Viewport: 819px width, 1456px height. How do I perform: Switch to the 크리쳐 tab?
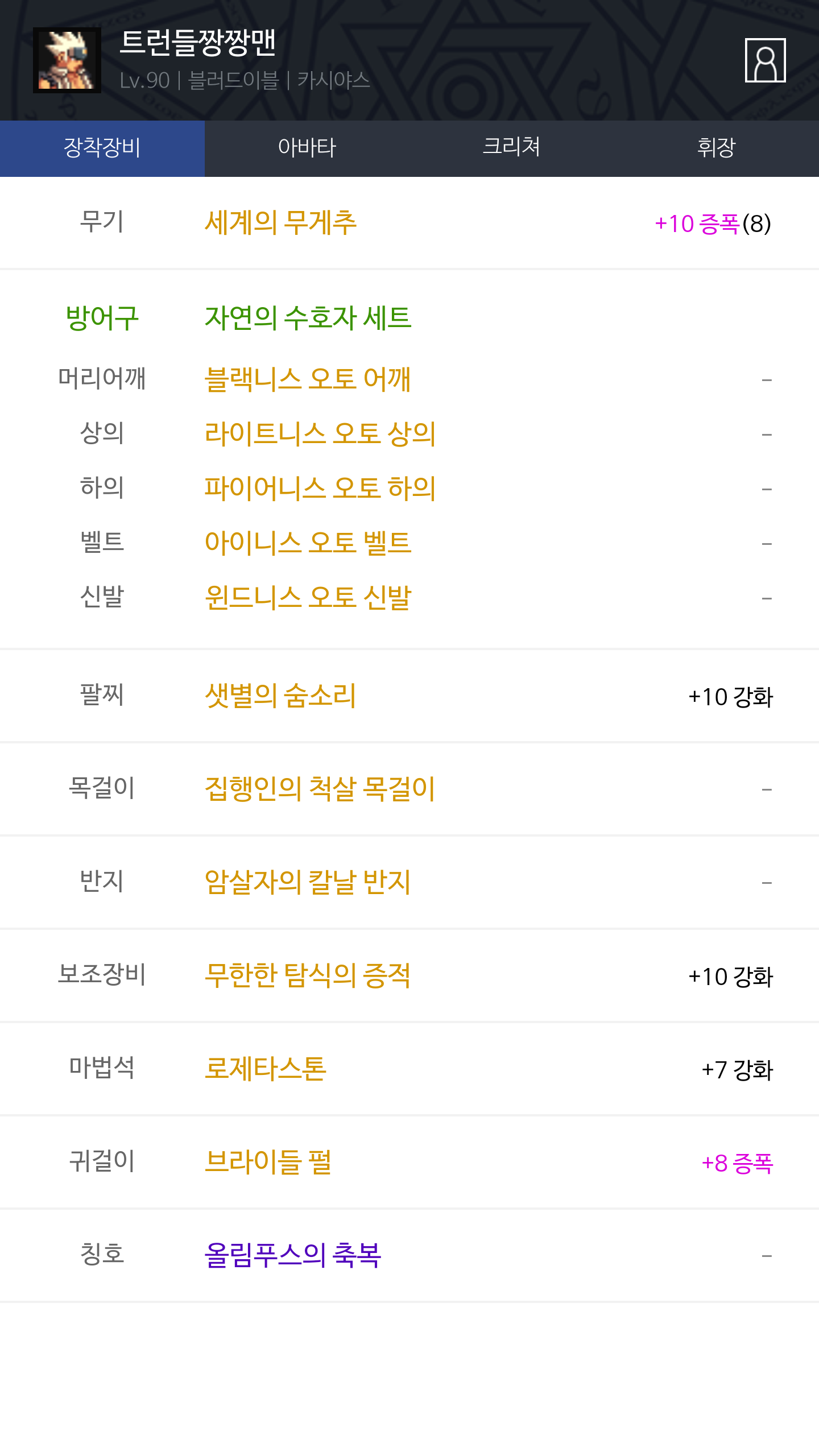(x=511, y=148)
